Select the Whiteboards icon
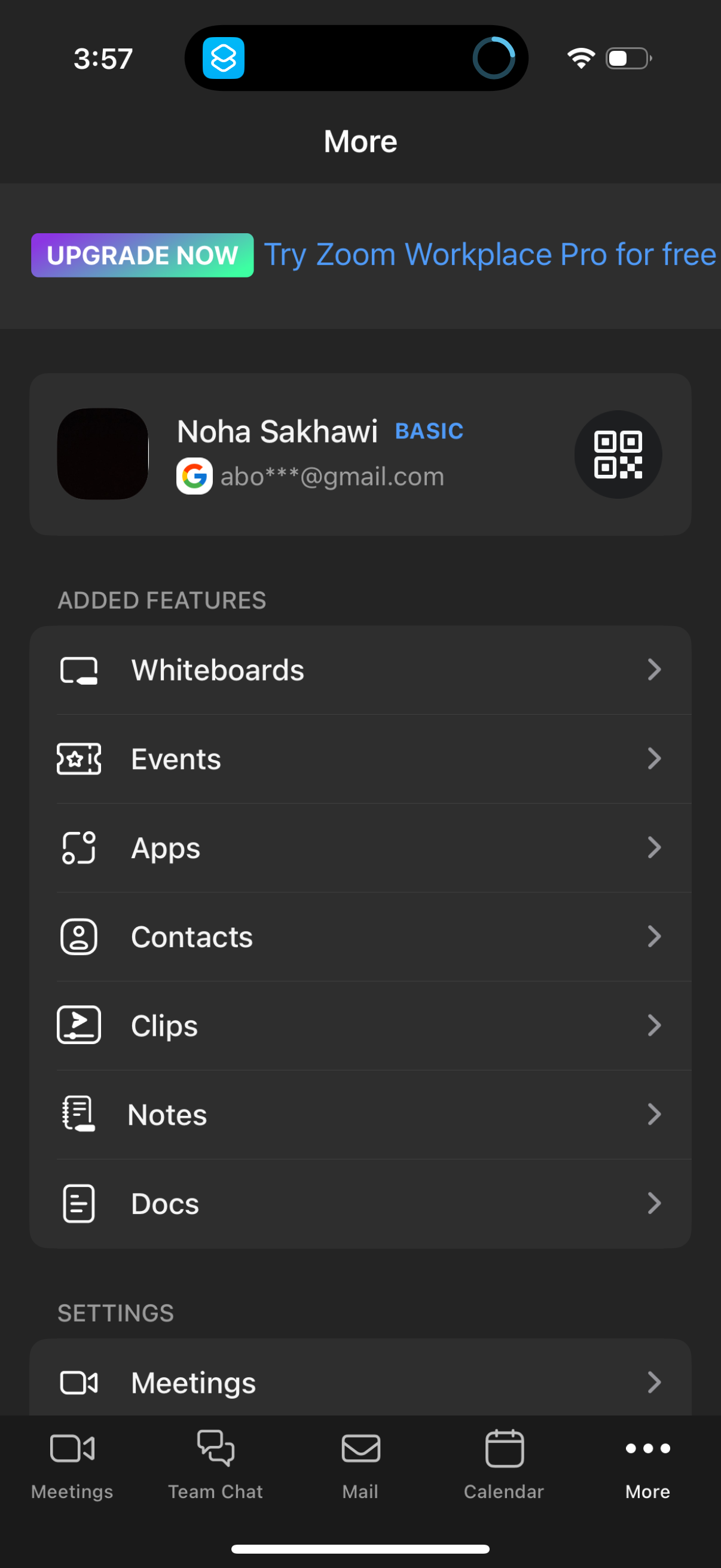The image size is (721, 1568). [x=78, y=670]
